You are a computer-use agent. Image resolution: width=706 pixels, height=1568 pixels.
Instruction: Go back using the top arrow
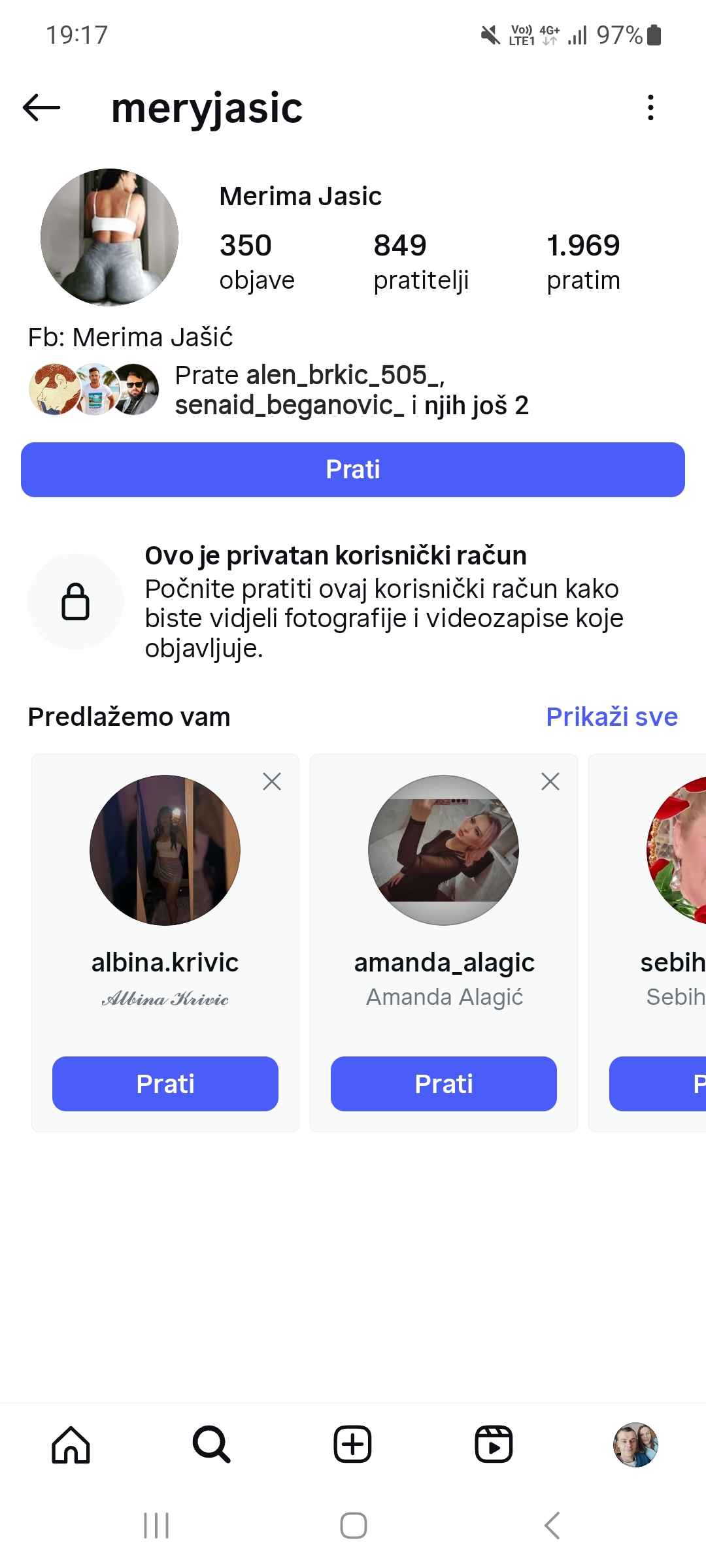pyautogui.click(x=41, y=108)
